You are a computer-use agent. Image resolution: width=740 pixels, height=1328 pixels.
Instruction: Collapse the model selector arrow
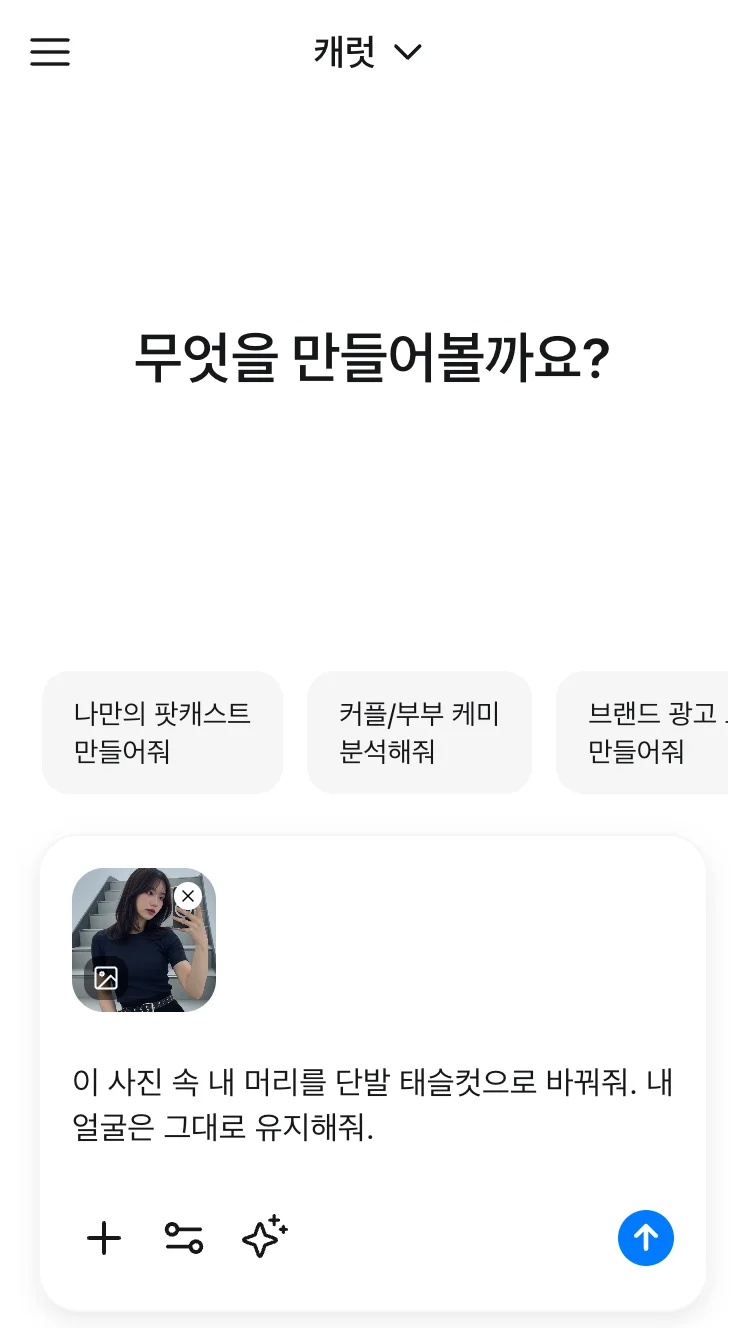tap(406, 53)
